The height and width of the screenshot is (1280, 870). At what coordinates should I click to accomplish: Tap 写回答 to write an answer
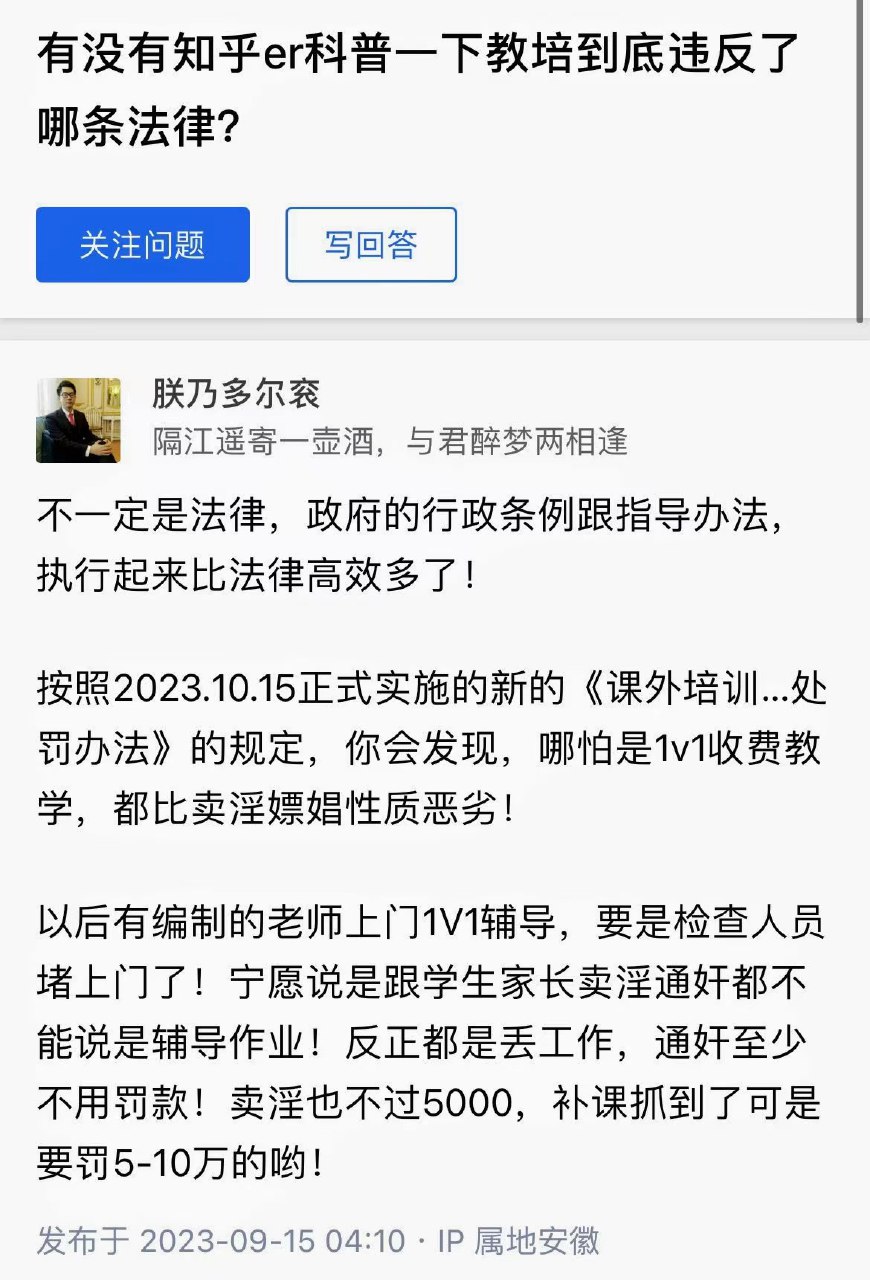click(371, 245)
